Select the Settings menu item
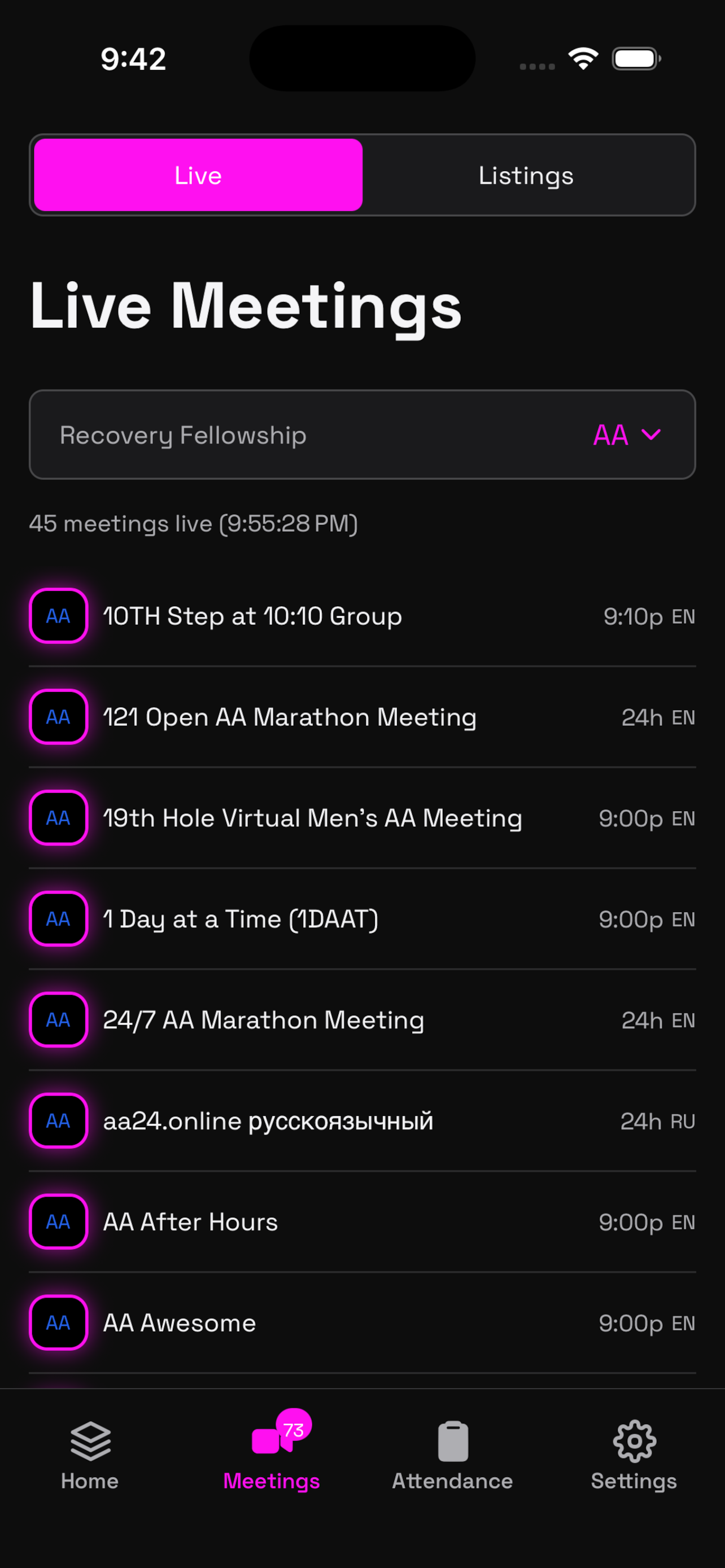Image resolution: width=725 pixels, height=1568 pixels. pos(633,1482)
